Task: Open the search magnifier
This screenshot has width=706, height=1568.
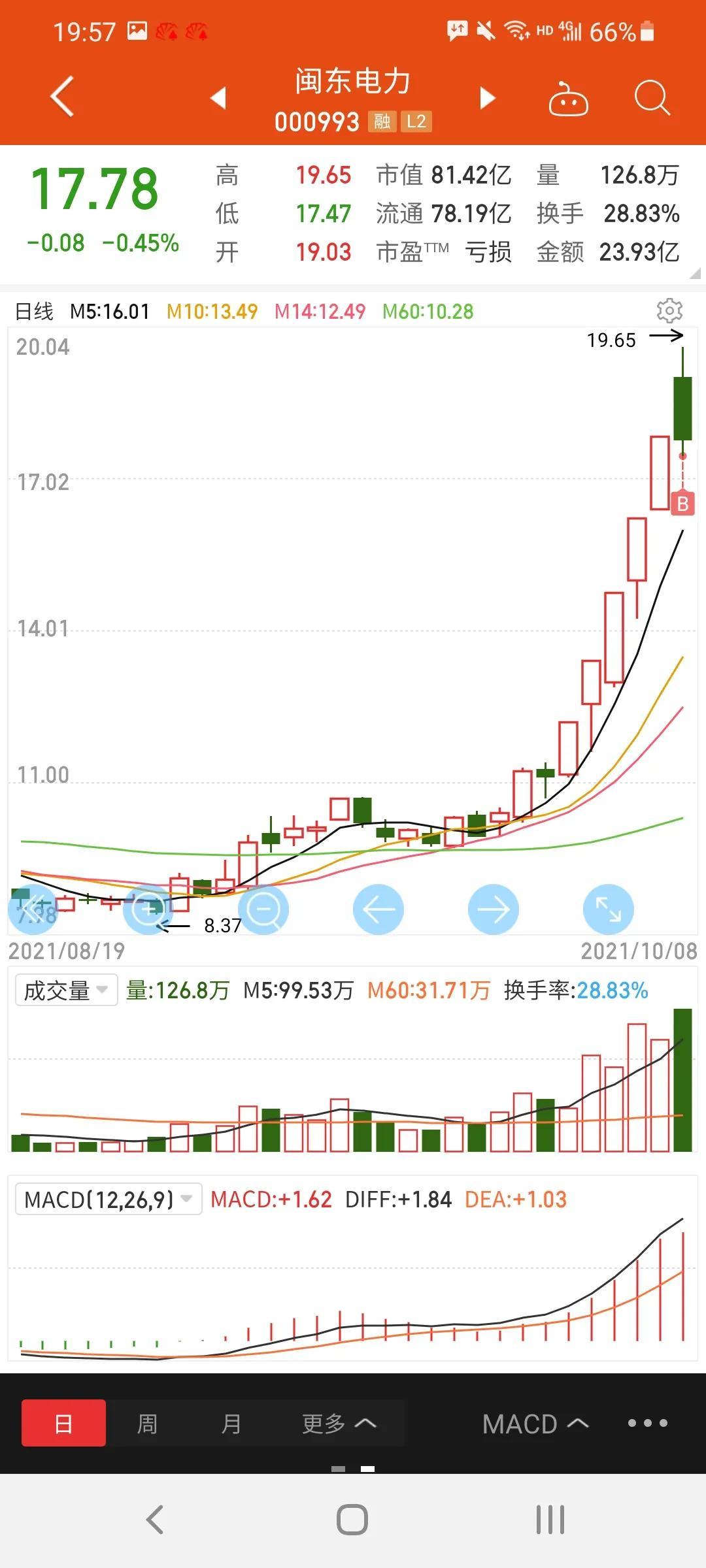Action: click(652, 98)
